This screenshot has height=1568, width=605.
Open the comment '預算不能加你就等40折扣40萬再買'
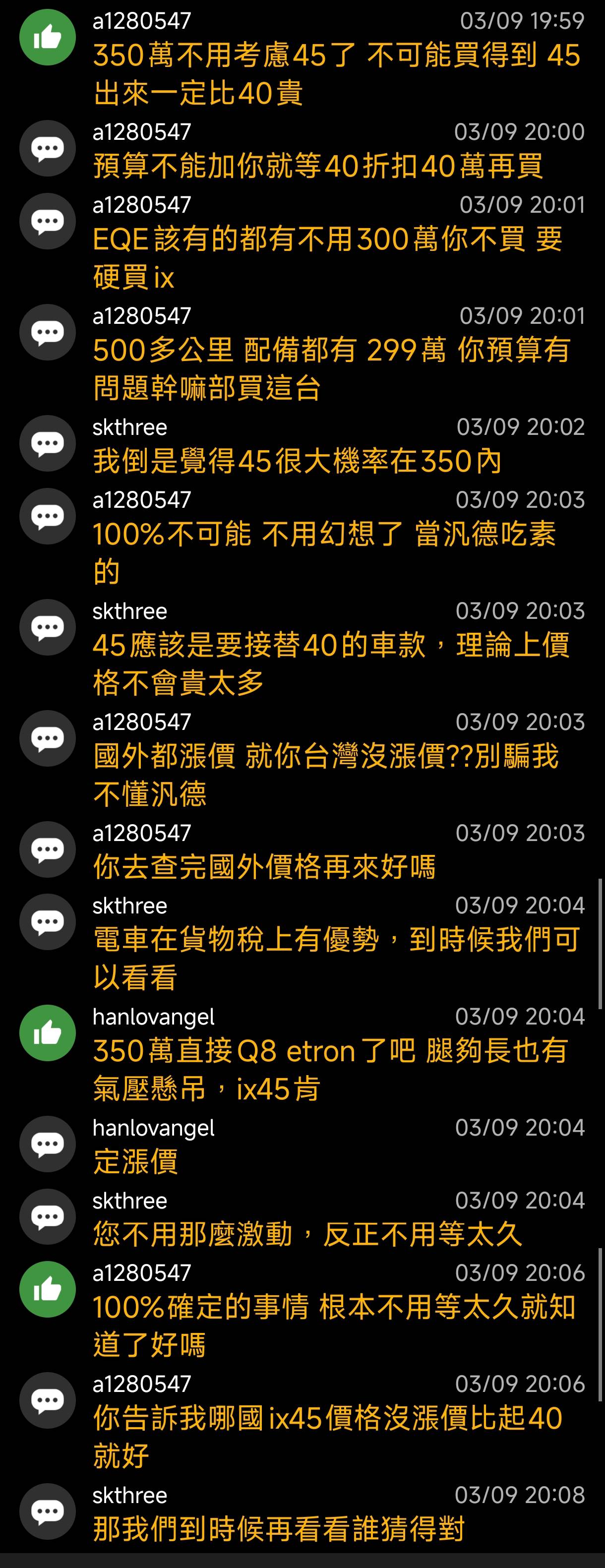pyautogui.click(x=318, y=166)
